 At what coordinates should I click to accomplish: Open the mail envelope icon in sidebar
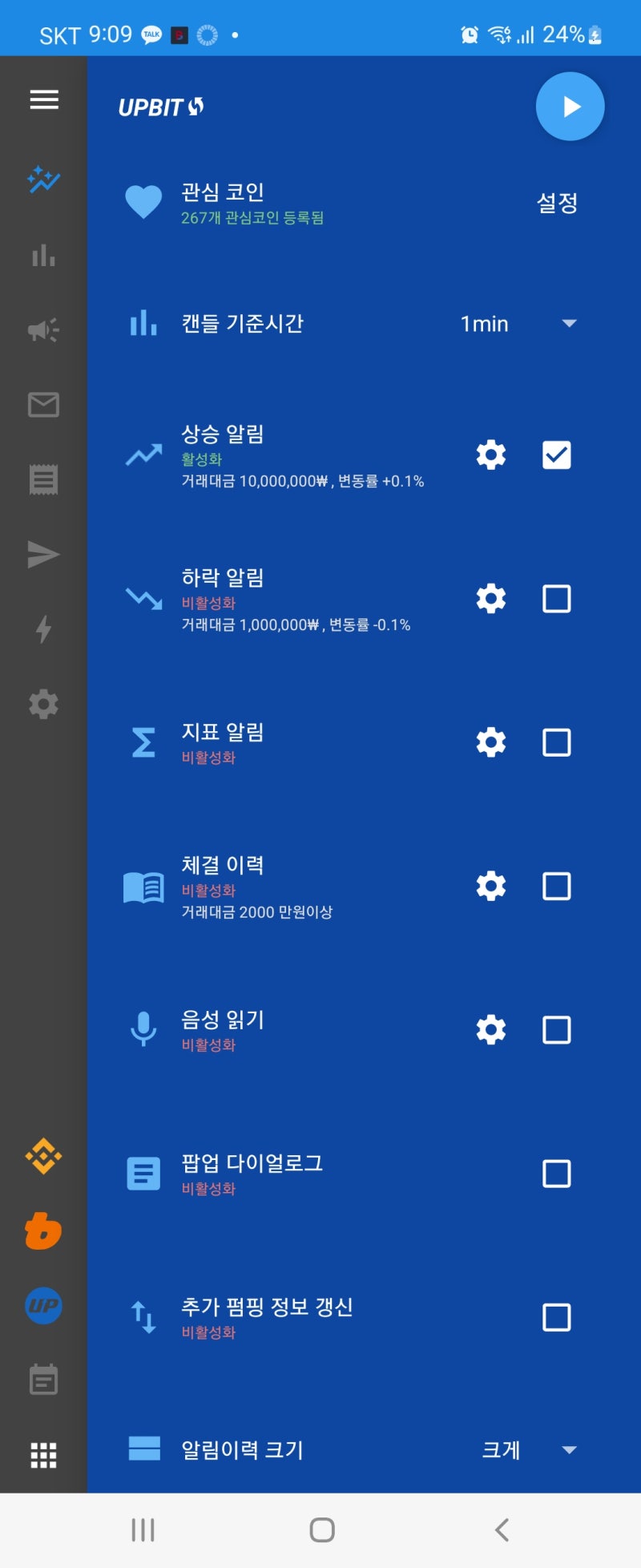[42, 405]
